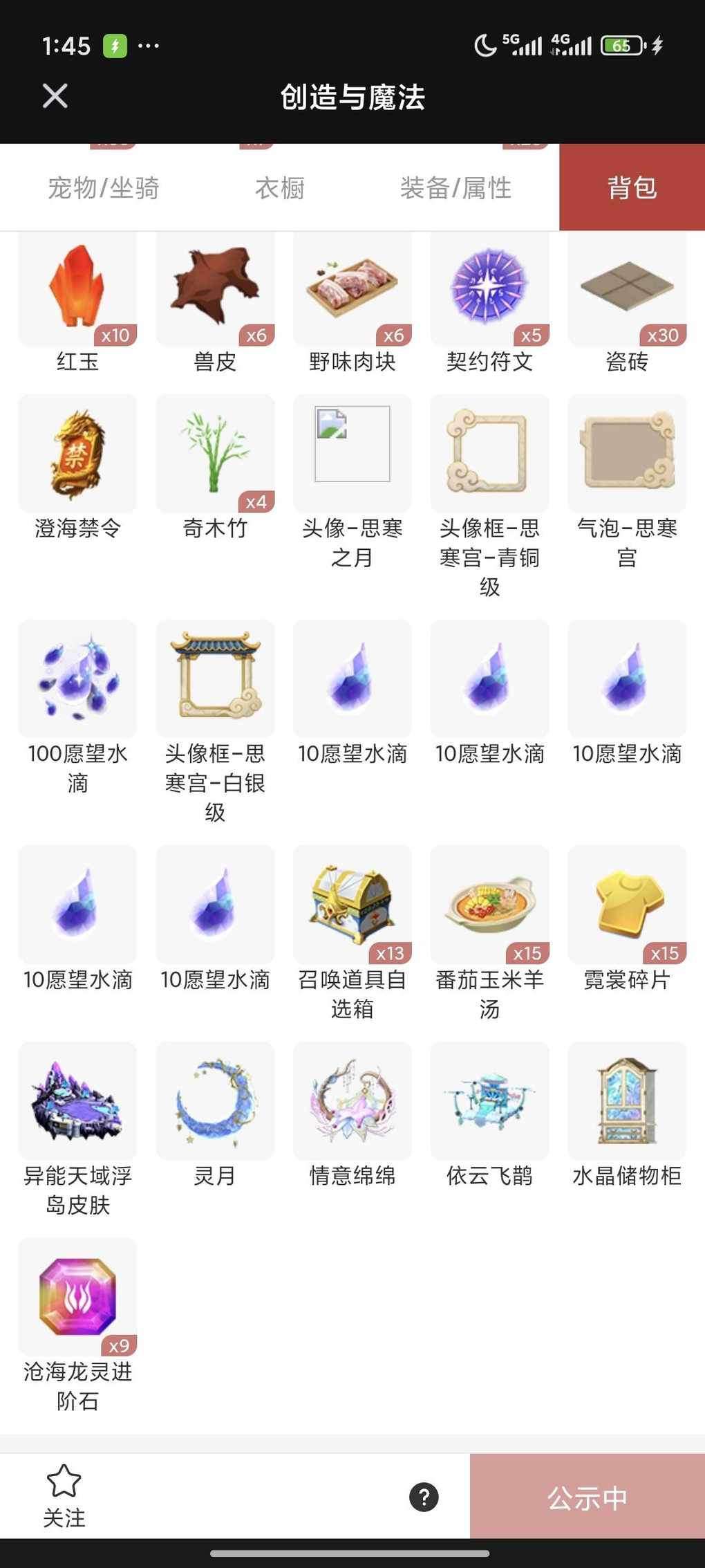
Task: Close the 创造与魔法 page
Action: [55, 96]
